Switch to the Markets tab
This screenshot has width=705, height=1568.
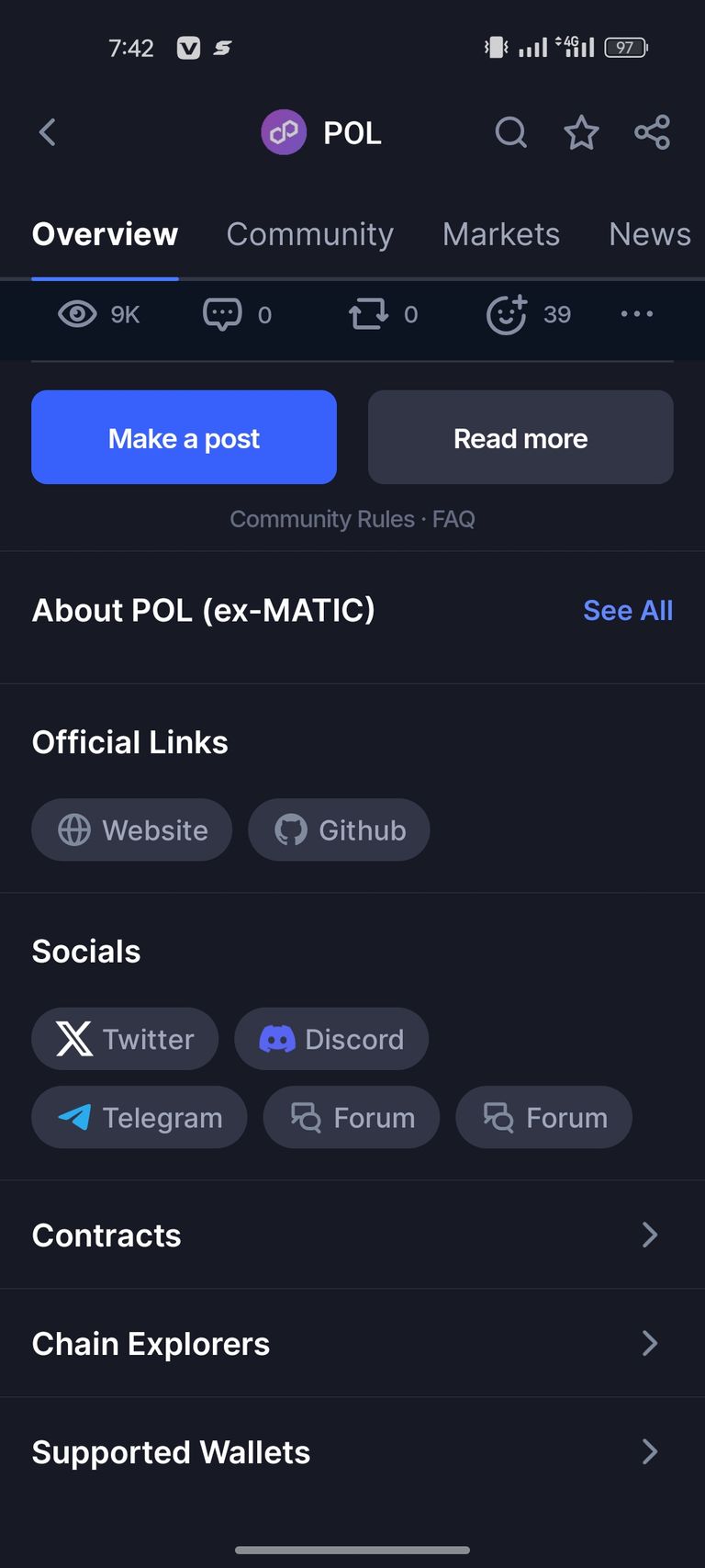tap(501, 234)
